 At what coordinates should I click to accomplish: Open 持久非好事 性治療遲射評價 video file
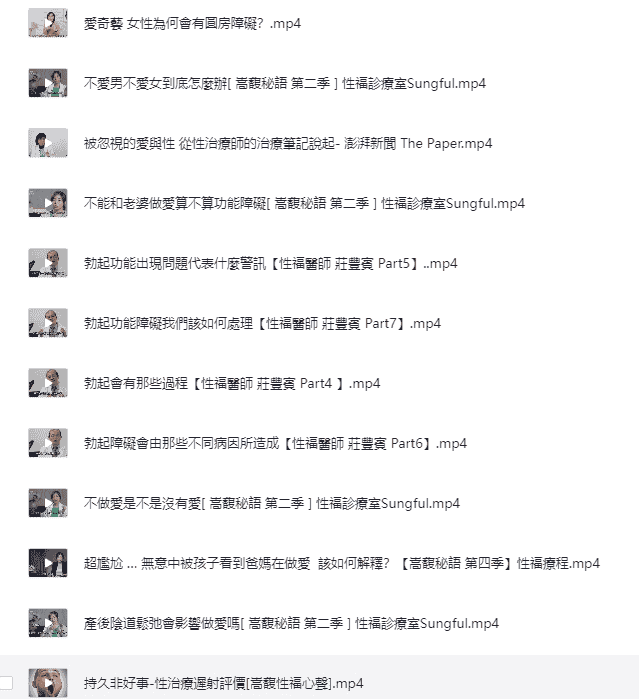click(x=223, y=683)
